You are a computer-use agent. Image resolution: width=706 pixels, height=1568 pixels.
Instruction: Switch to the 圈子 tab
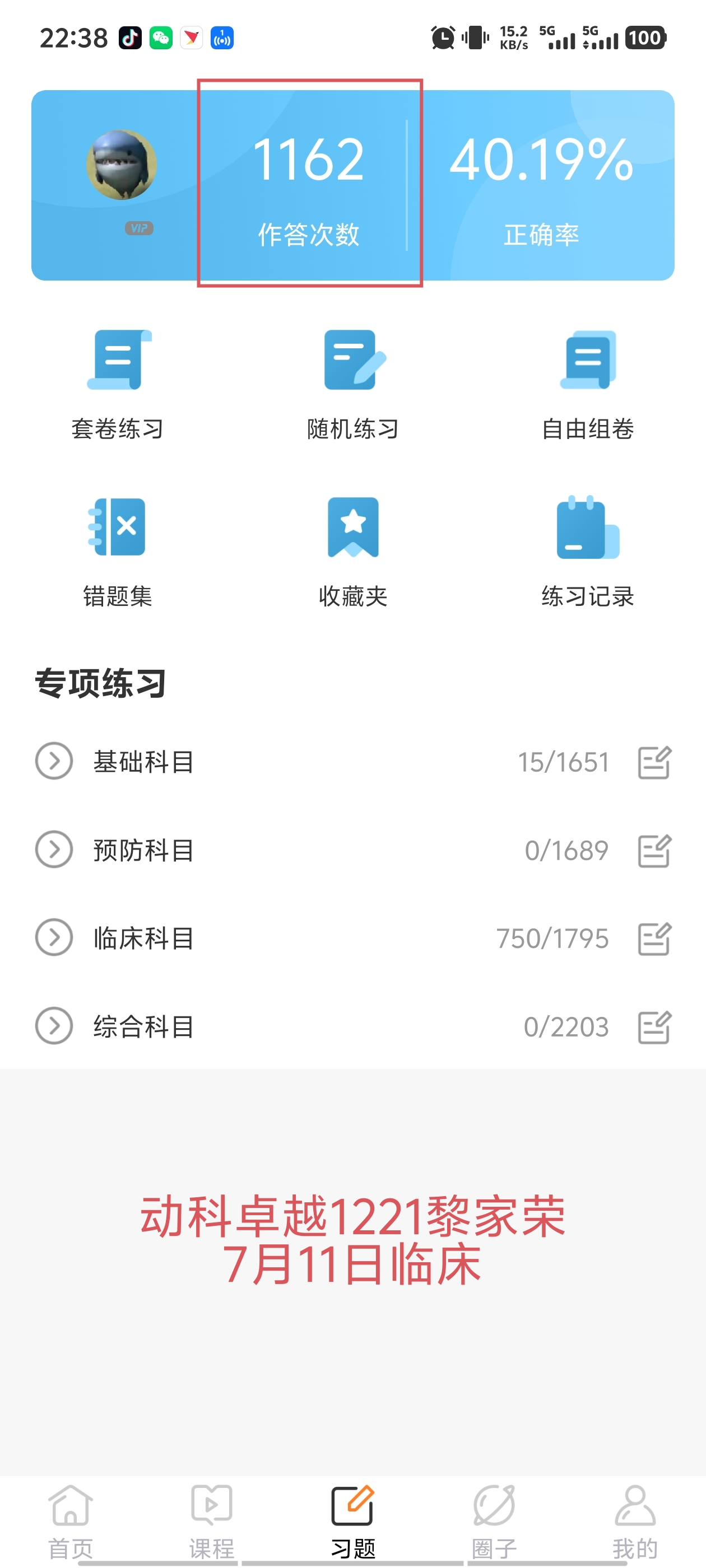(x=494, y=1521)
